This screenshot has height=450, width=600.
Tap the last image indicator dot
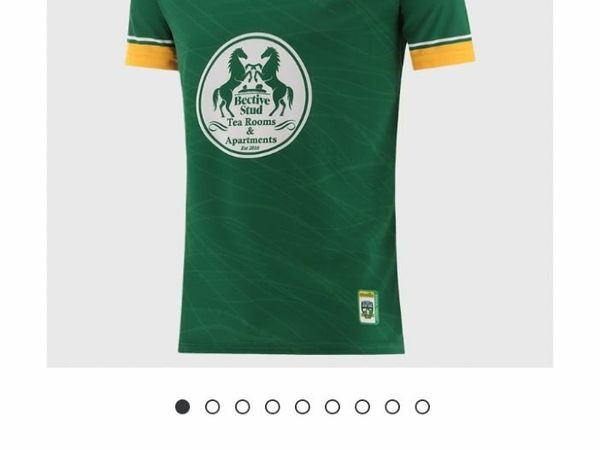422,407
